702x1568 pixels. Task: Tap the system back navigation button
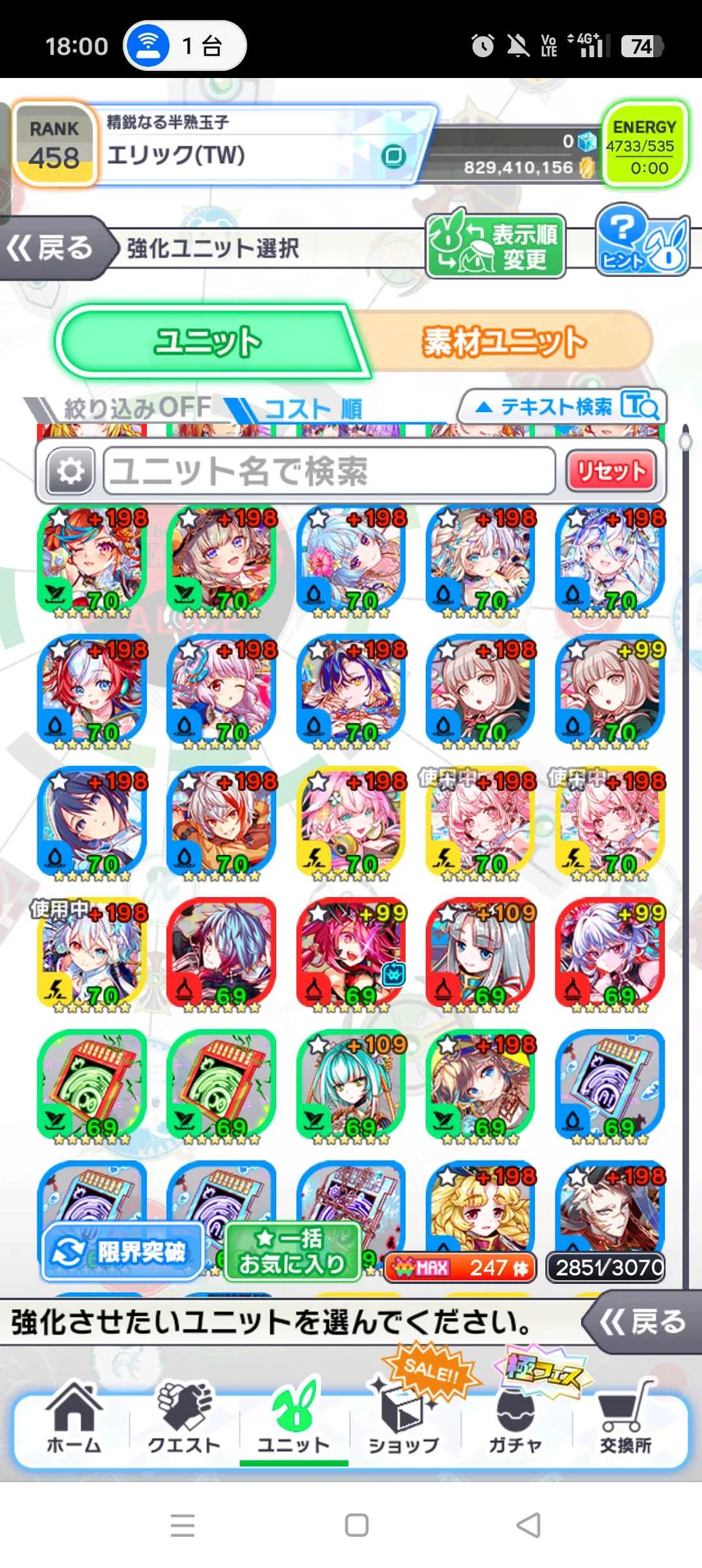(528, 1525)
